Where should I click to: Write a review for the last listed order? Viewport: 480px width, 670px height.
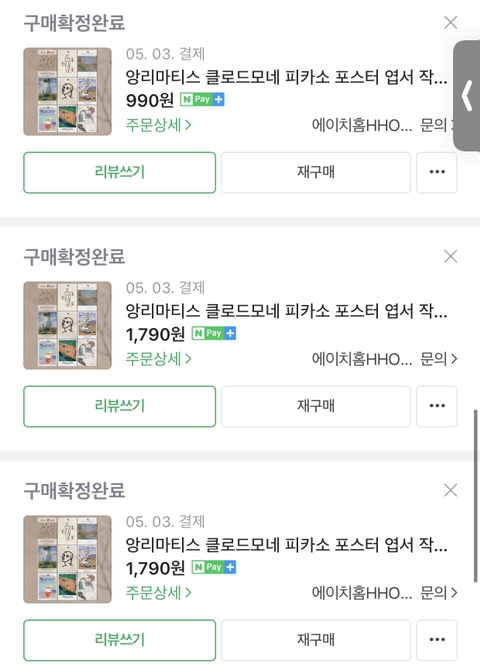click(120, 640)
